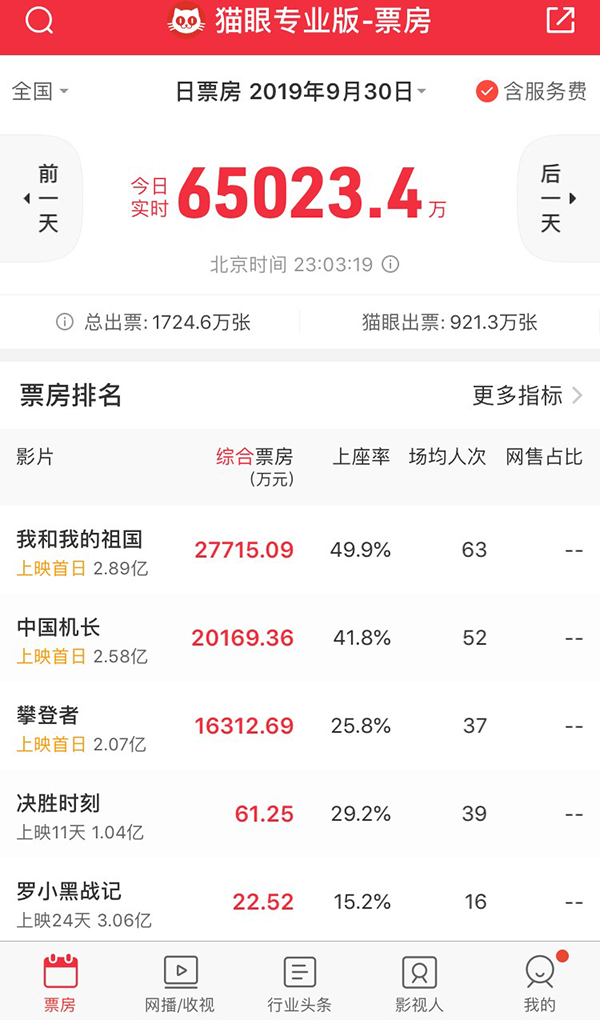This screenshot has width=600, height=1020.
Task: Open the movie 罗小黑战记
Action: (69, 891)
